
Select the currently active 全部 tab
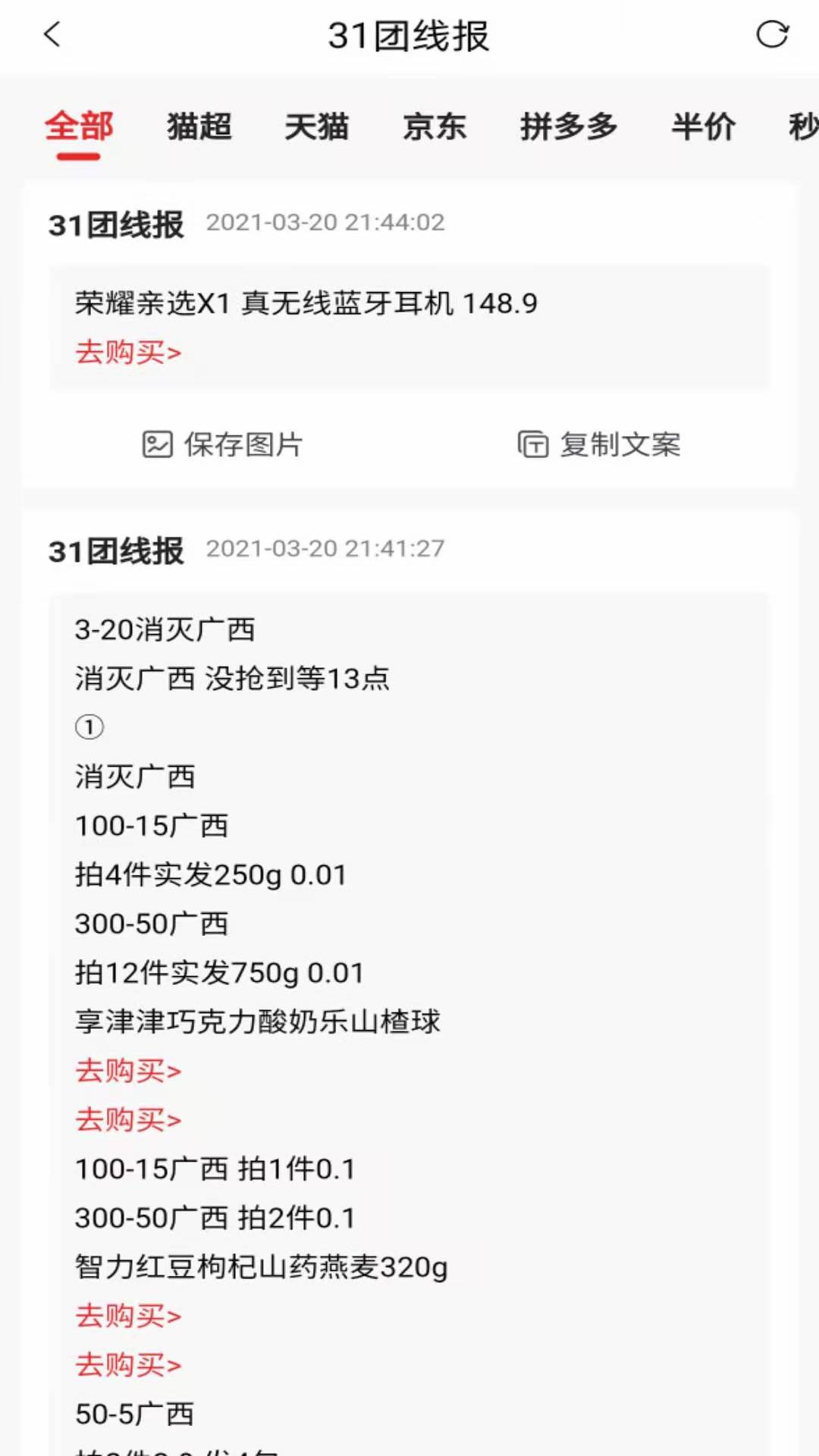pyautogui.click(x=79, y=127)
